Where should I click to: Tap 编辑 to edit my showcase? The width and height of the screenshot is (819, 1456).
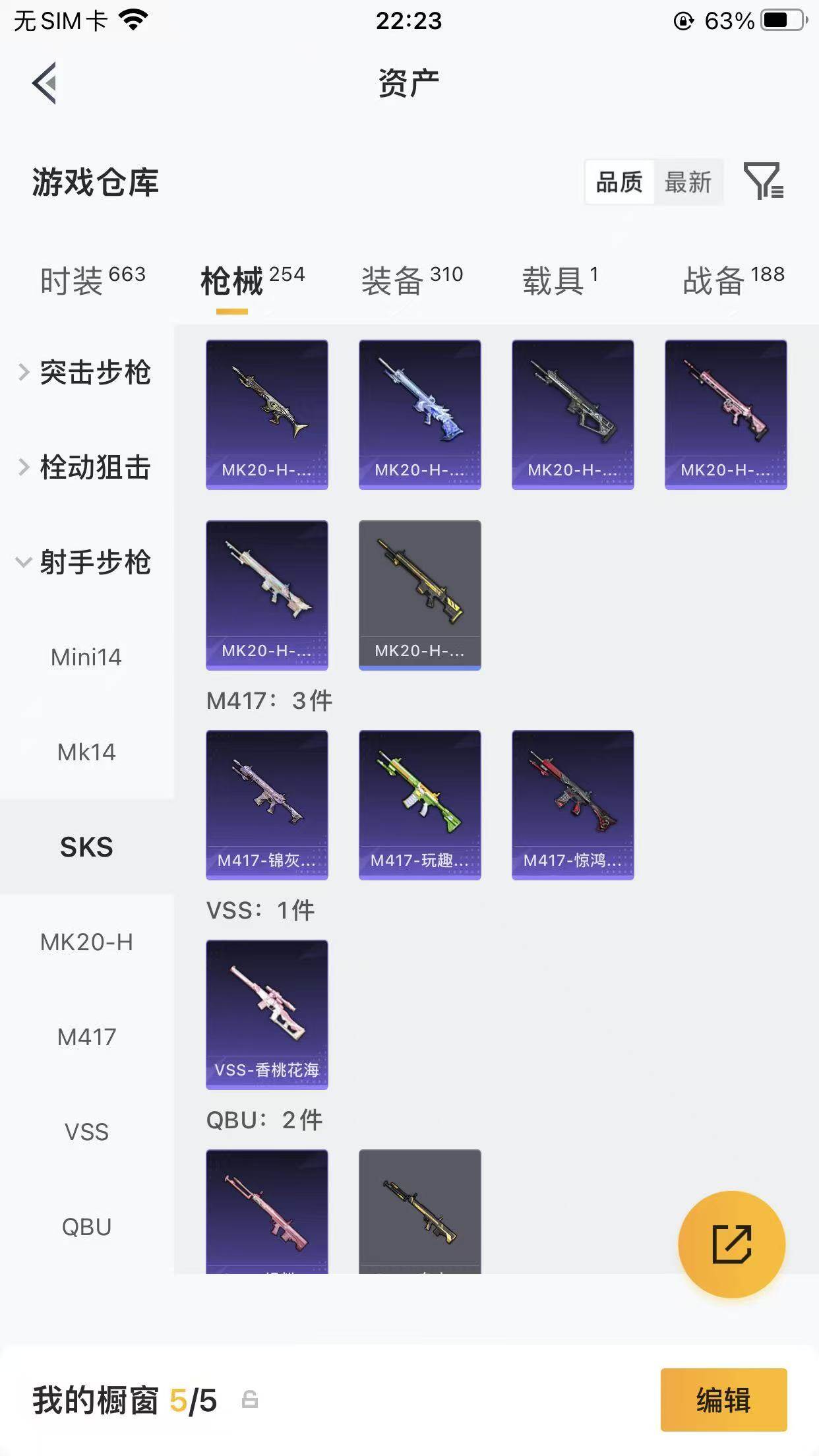pos(723,1400)
